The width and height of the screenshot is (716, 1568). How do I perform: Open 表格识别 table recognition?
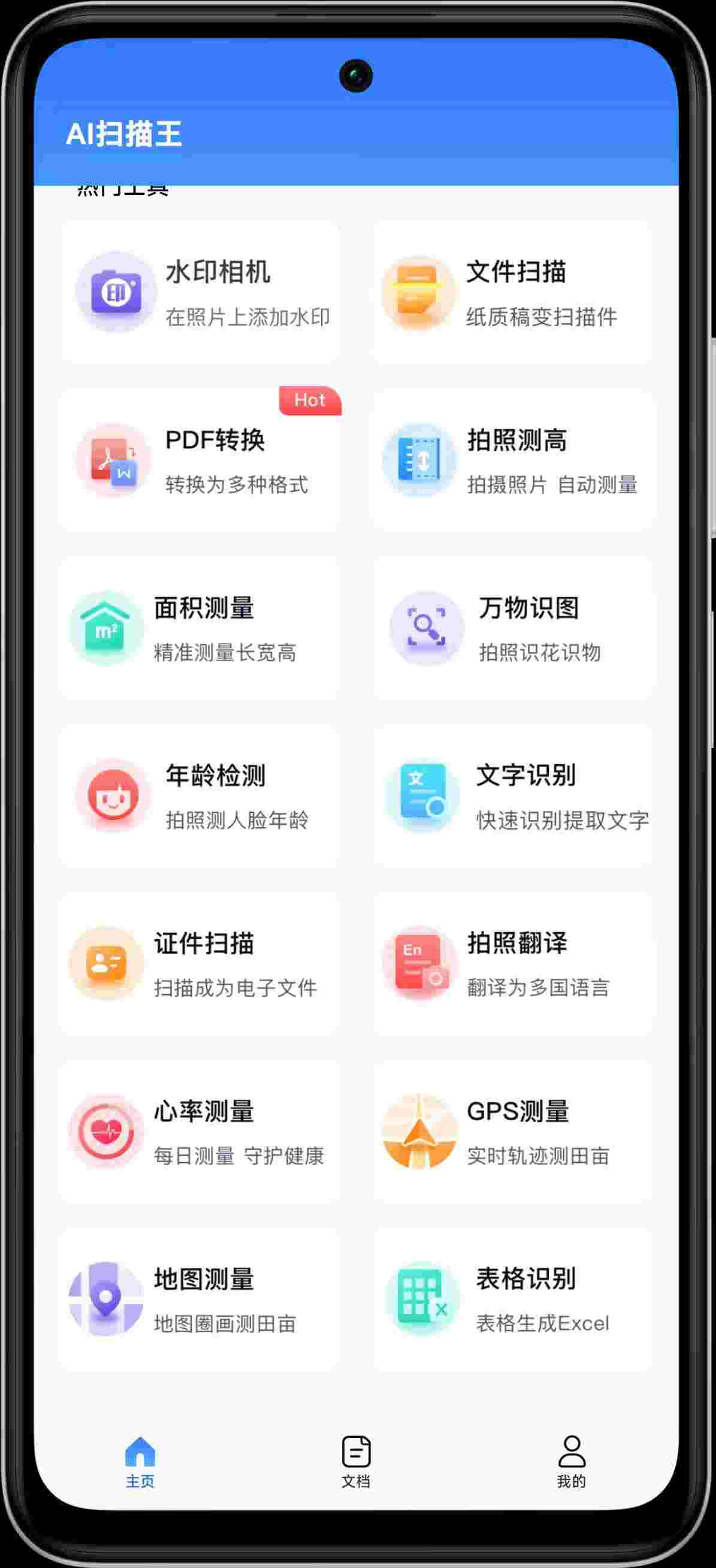pyautogui.click(x=513, y=1299)
